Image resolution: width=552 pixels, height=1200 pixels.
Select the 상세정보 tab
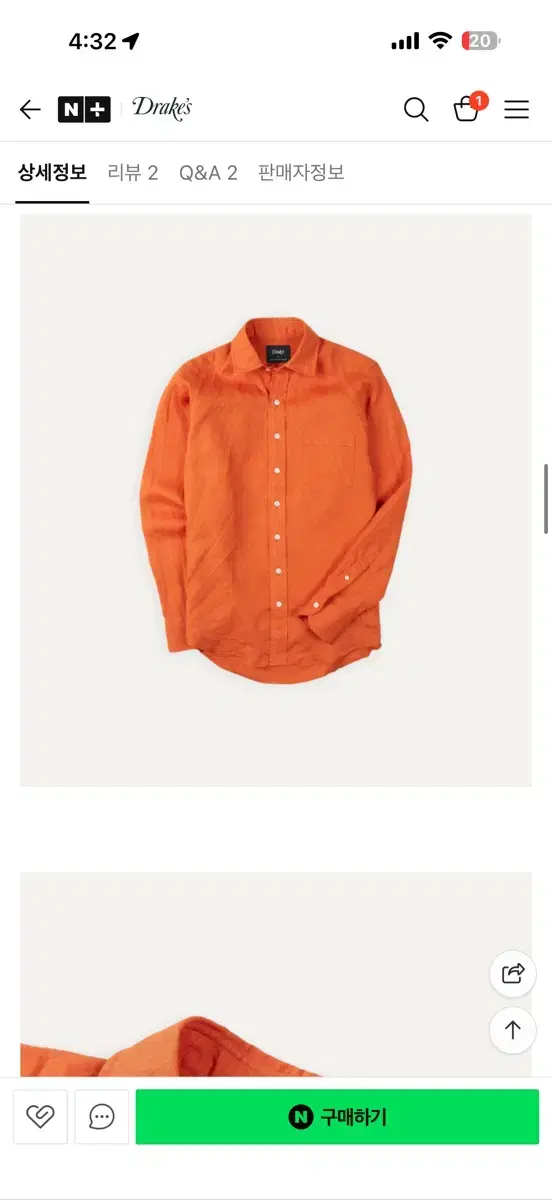[x=52, y=173]
